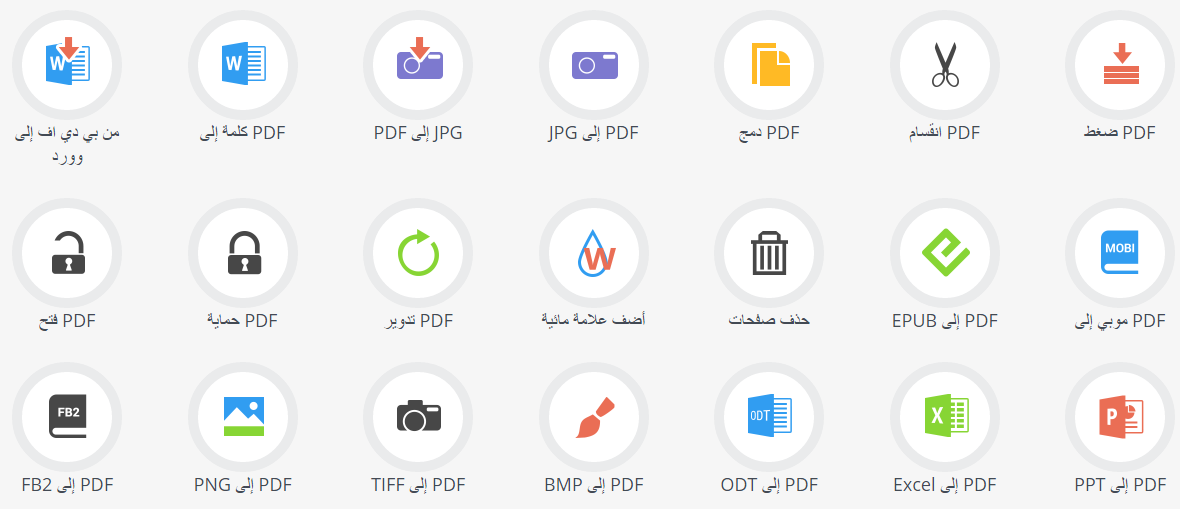Open the Excel to PDF converter
The image size is (1180, 509).
(x=945, y=417)
